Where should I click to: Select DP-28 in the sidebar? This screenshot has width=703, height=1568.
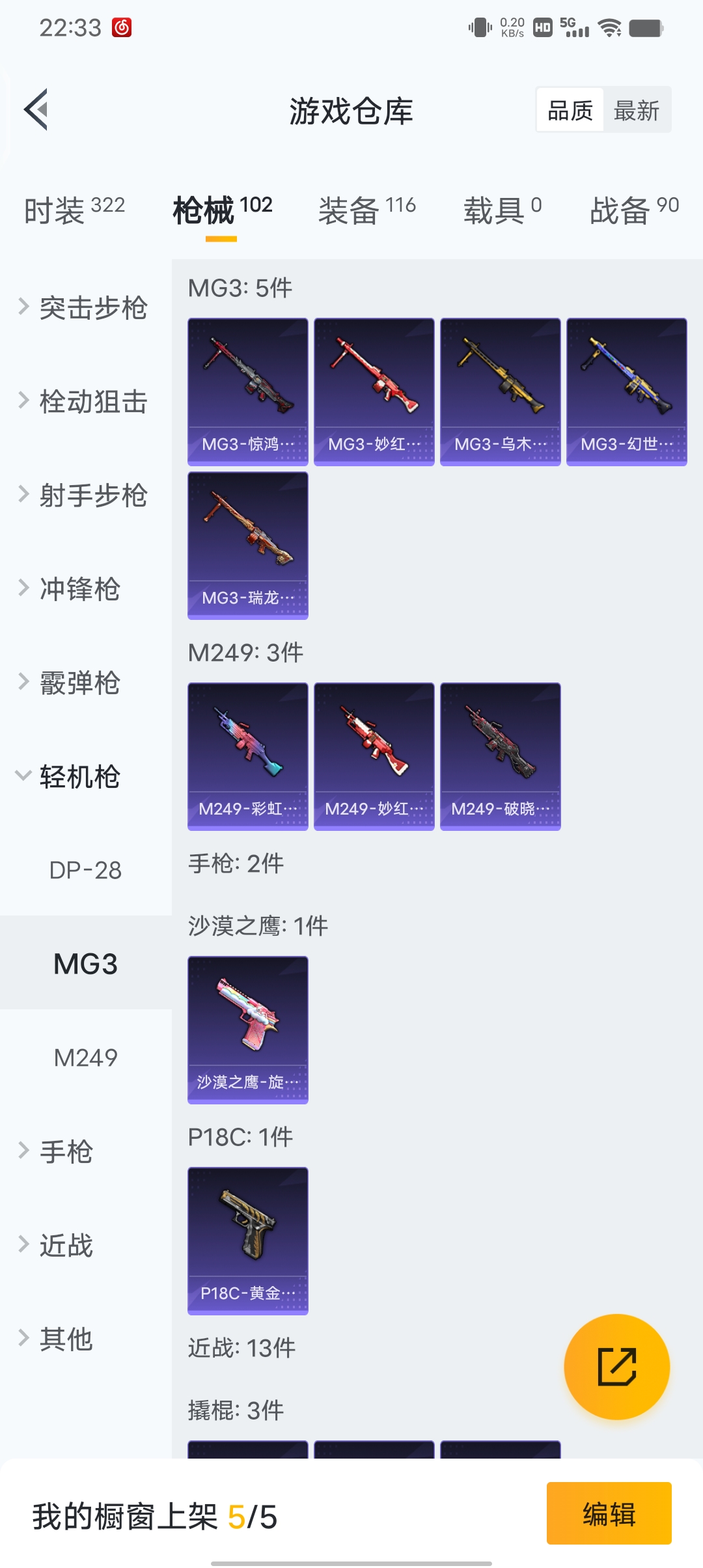pos(85,870)
